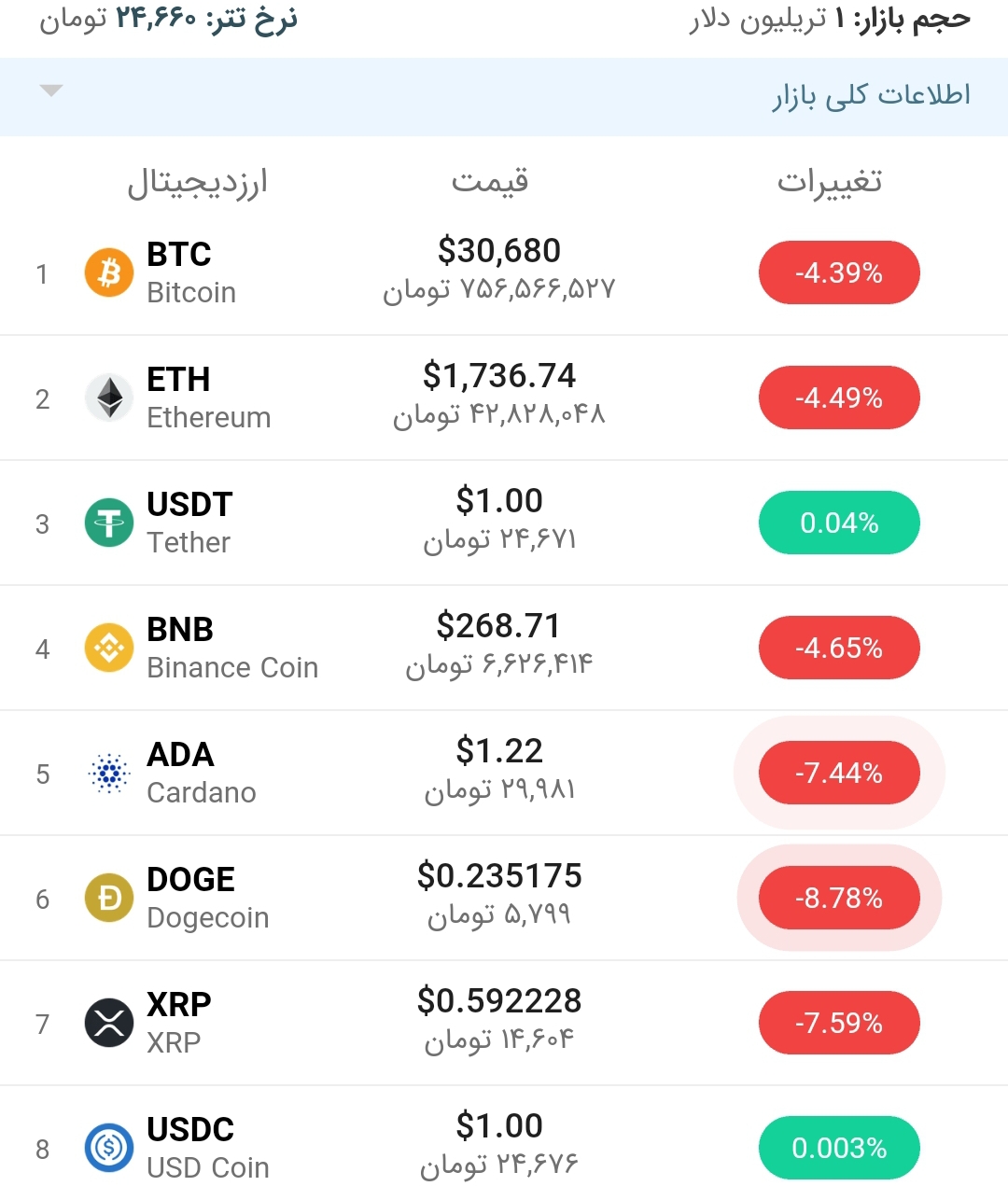Image resolution: width=1008 pixels, height=1186 pixels.
Task: Select the Cardano ADA coin icon
Action: (109, 773)
